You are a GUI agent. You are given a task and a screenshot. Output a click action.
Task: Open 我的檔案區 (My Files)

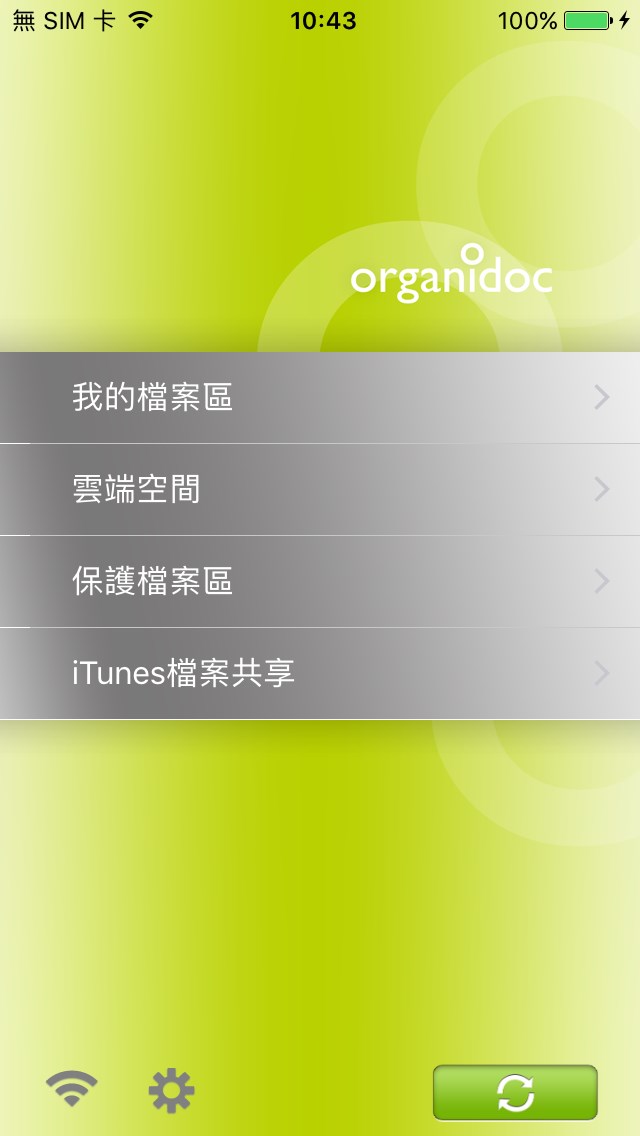pyautogui.click(x=320, y=398)
